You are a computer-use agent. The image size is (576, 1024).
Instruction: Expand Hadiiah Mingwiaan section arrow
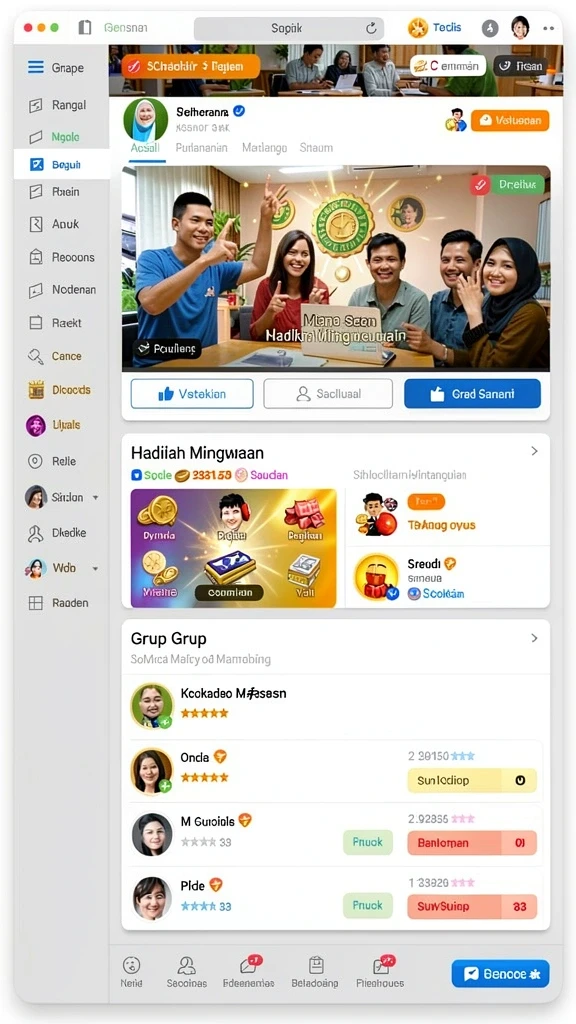point(534,451)
